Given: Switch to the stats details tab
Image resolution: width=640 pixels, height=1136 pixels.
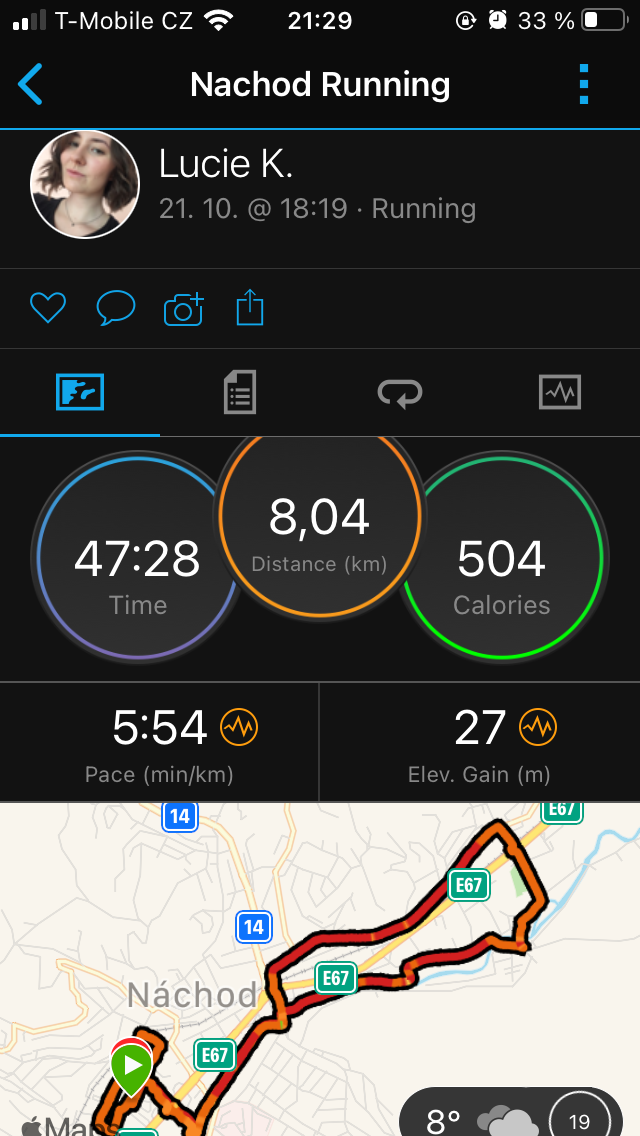Looking at the screenshot, I should [x=240, y=393].
